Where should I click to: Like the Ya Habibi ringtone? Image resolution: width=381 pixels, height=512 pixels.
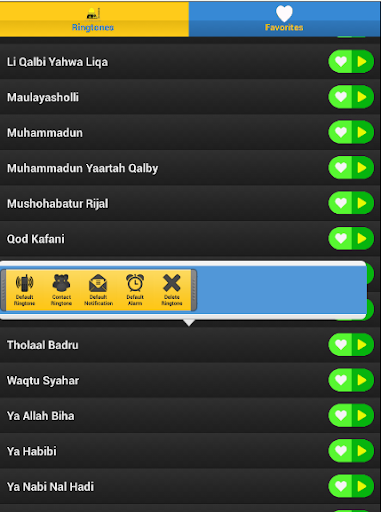pos(340,451)
